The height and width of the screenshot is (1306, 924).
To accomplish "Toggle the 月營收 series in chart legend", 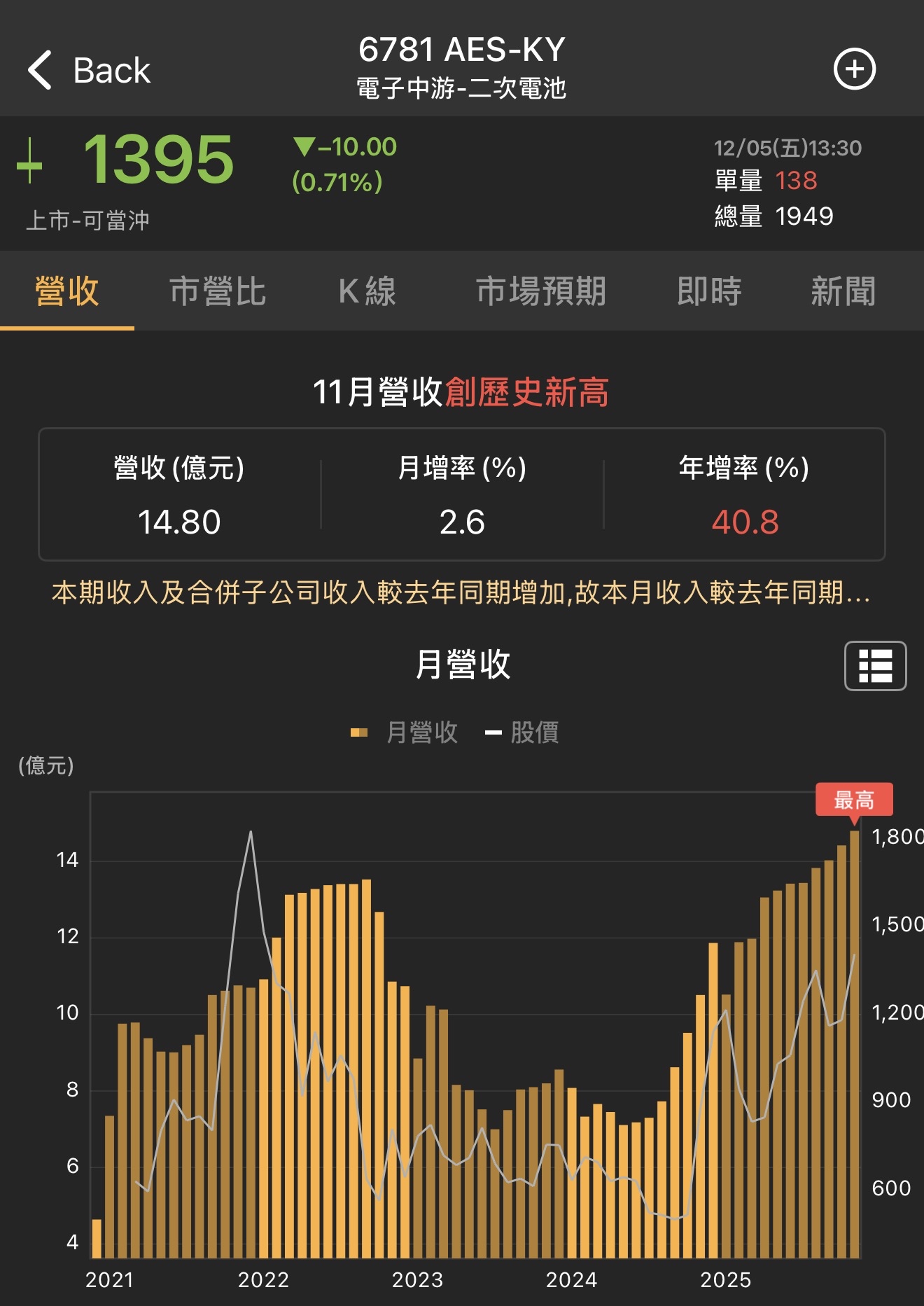I will click(x=405, y=732).
